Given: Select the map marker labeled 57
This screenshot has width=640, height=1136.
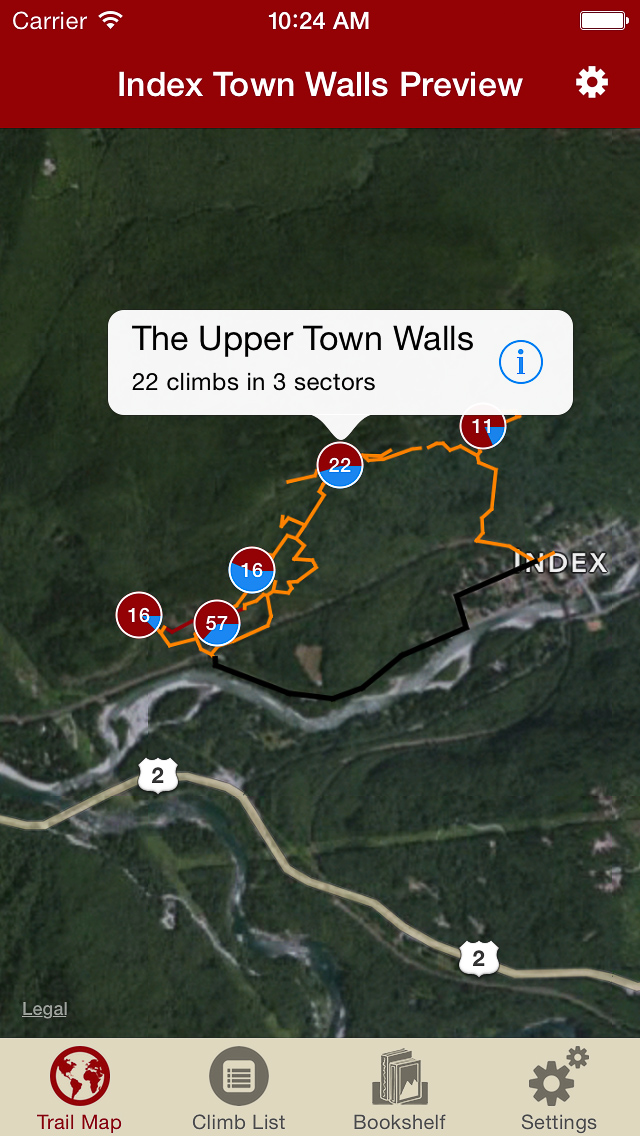Looking at the screenshot, I should 217,623.
